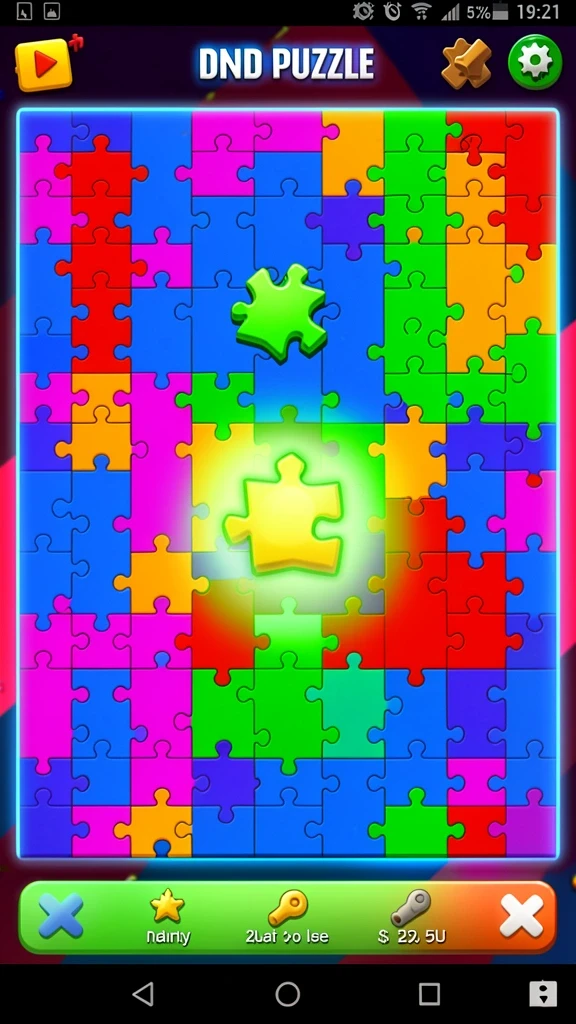Go back with system back button
The width and height of the screenshot is (576, 1024).
click(x=143, y=994)
